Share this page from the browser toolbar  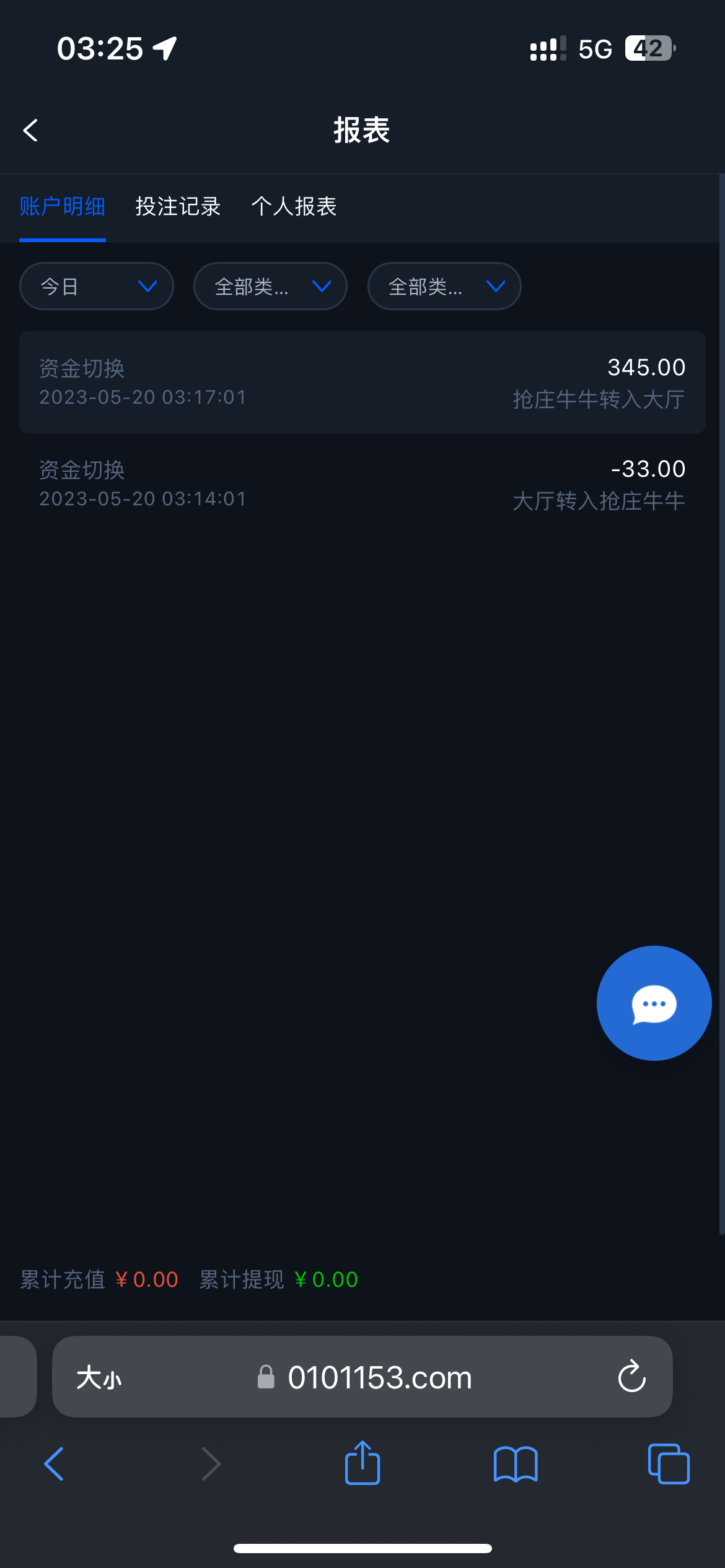point(362,1463)
